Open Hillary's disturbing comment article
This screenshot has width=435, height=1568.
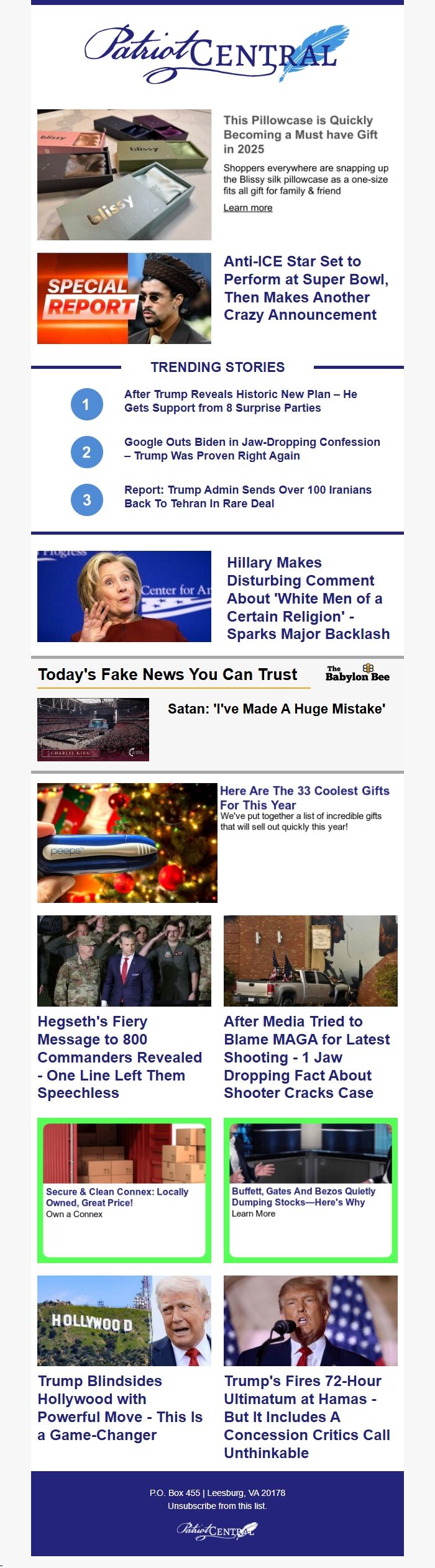tap(308, 598)
